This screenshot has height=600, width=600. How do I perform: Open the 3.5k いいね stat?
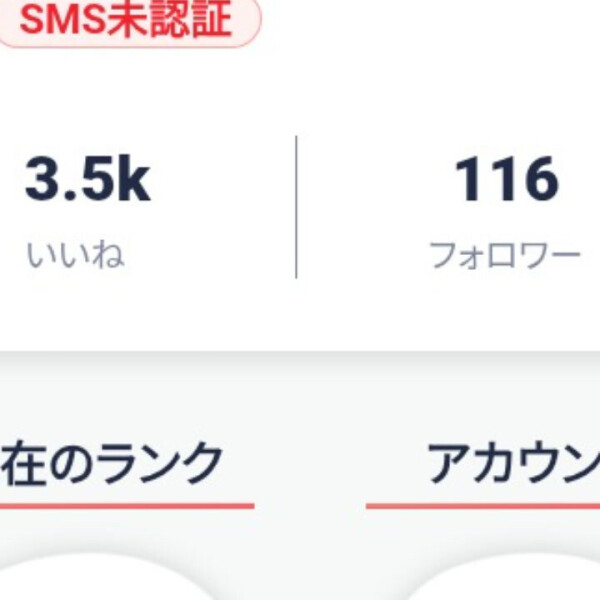click(88, 210)
